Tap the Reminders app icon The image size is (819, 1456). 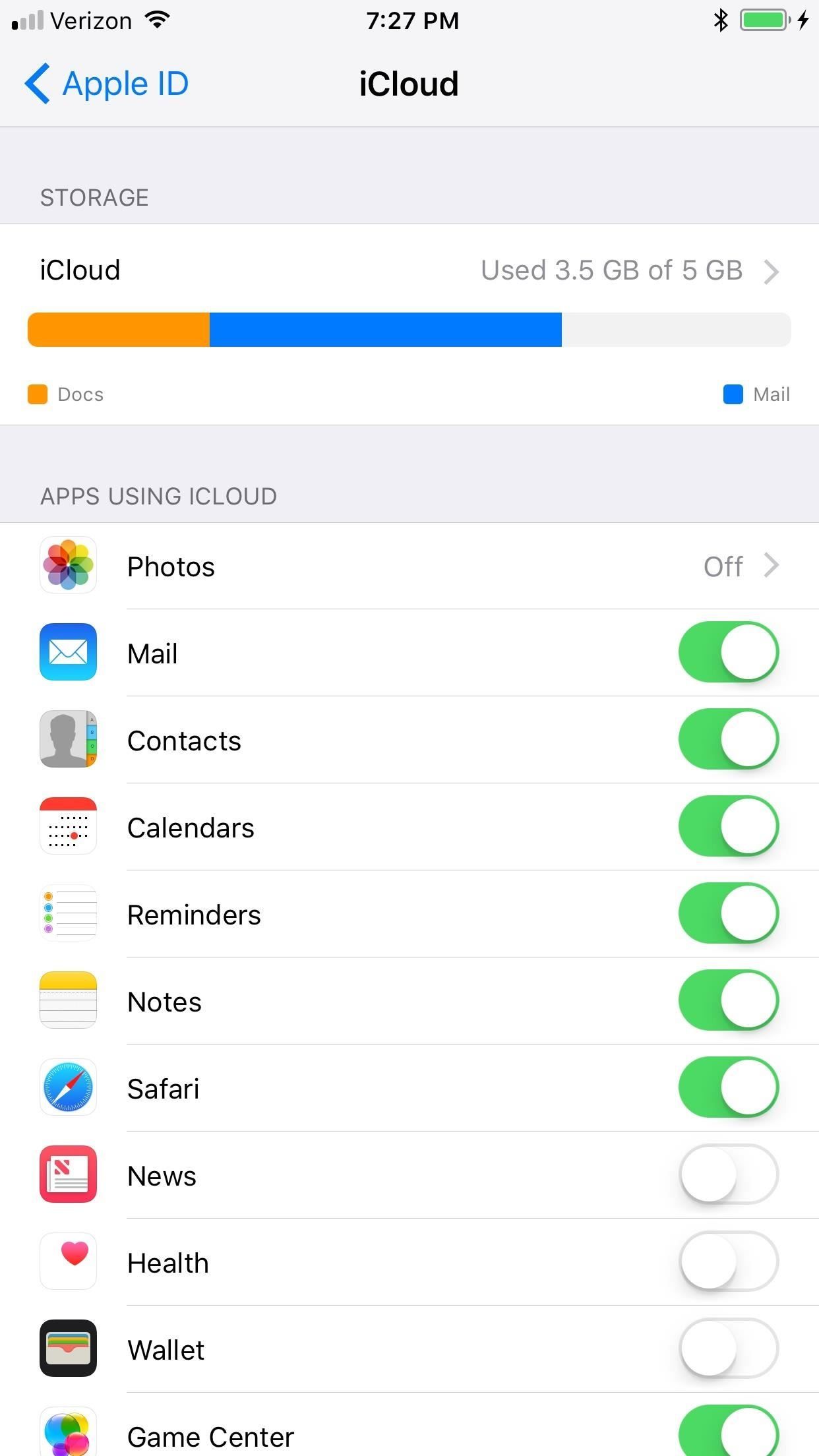point(68,914)
